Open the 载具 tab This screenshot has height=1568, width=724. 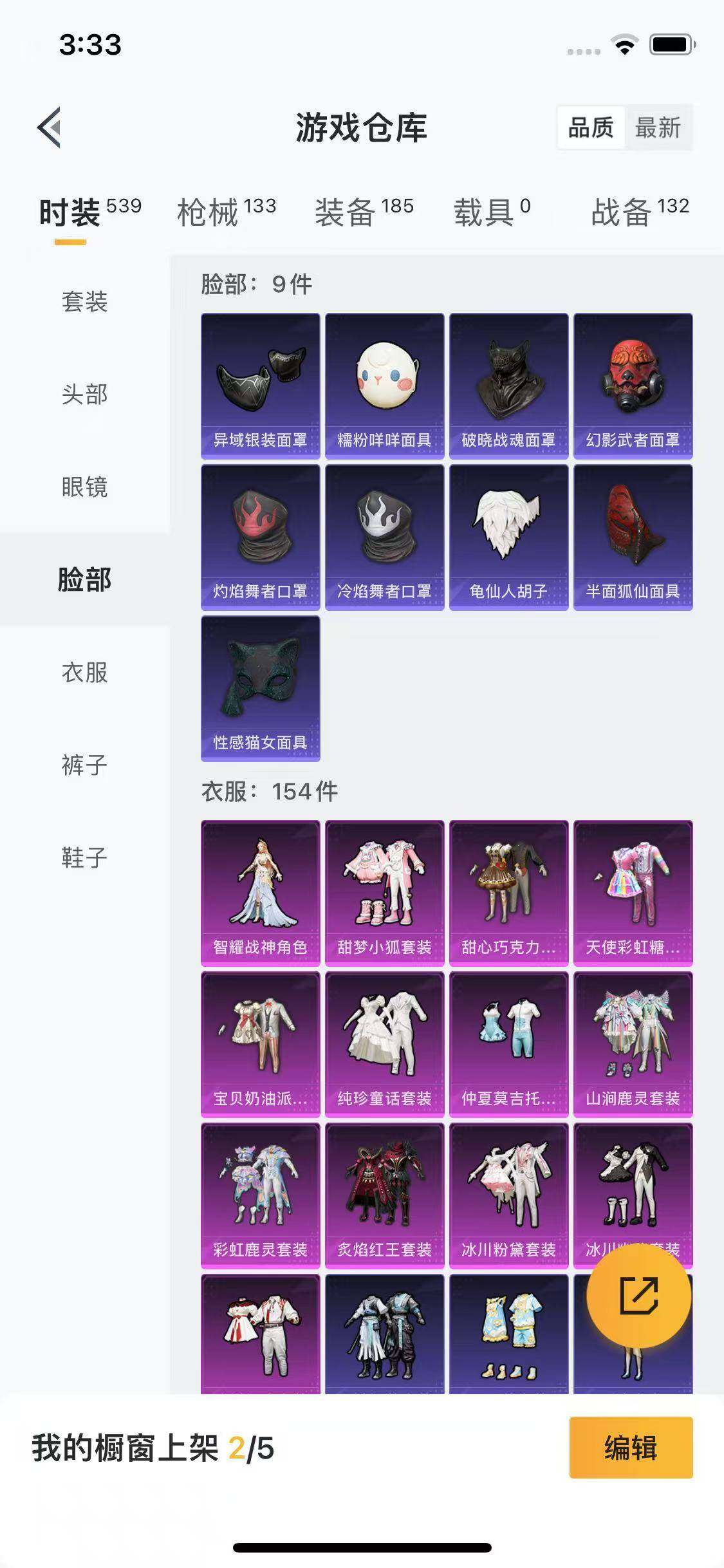click(492, 212)
